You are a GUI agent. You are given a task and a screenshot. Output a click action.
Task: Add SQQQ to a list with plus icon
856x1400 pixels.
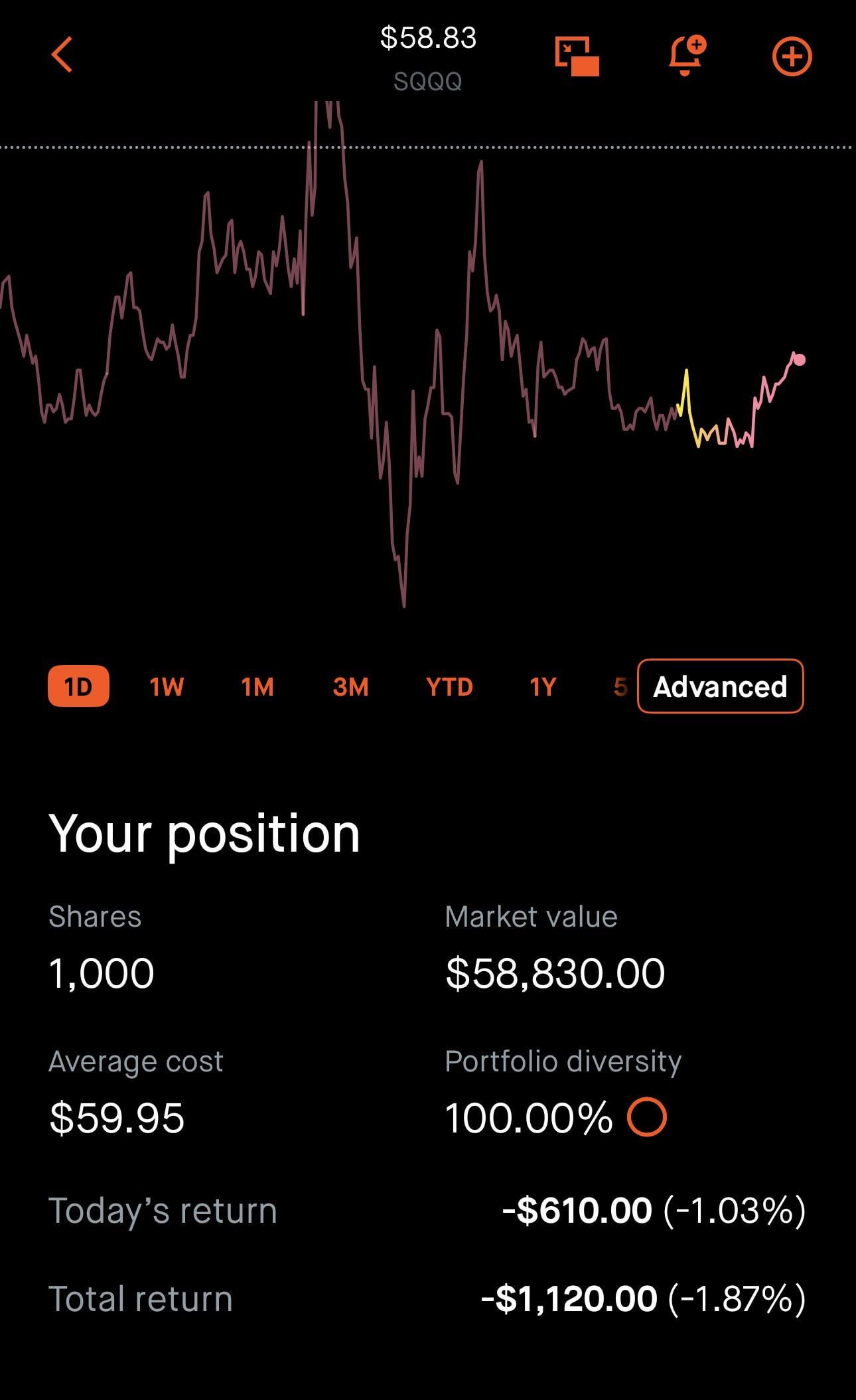(x=792, y=56)
